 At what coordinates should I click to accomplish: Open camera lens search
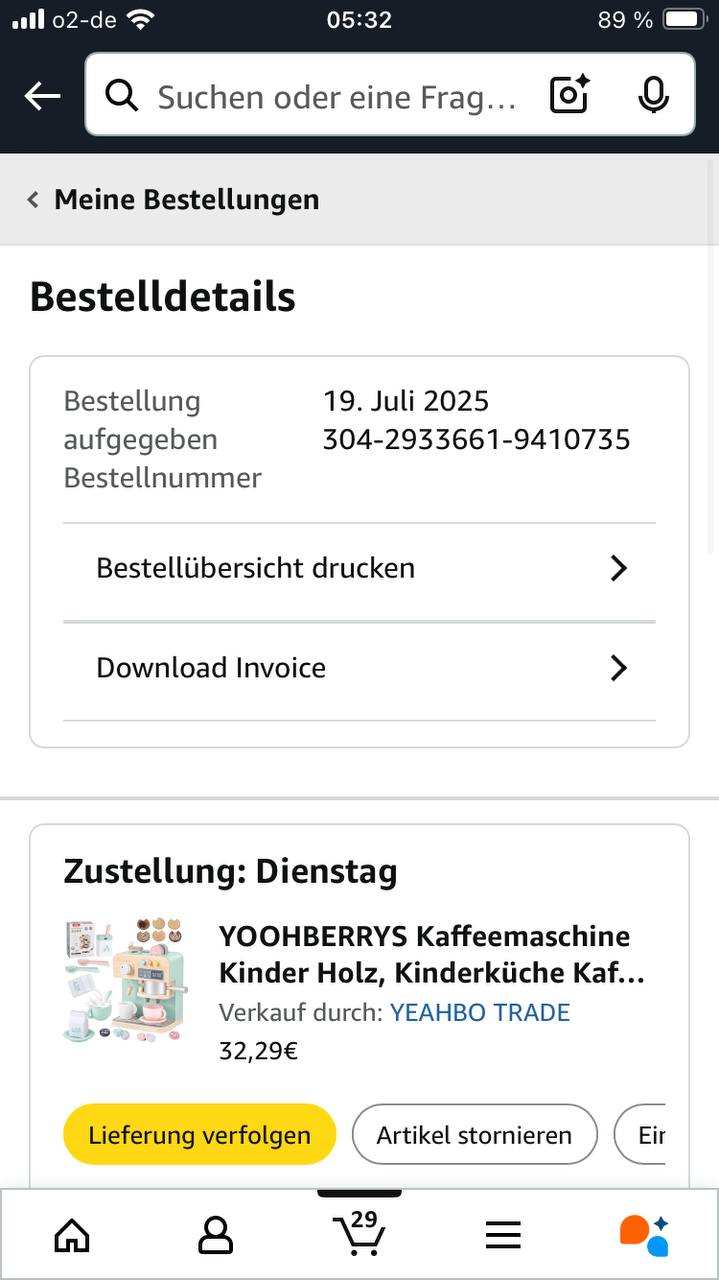(x=570, y=96)
